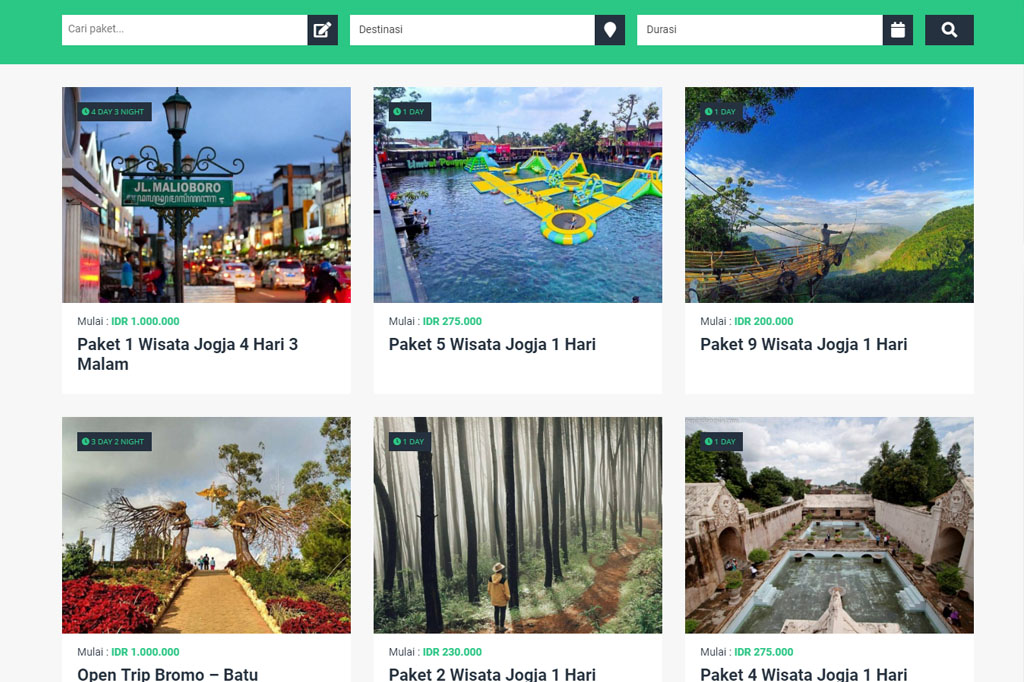View Paket 9 Wisata Jogja 1 Hari
The image size is (1024, 682).
tap(804, 344)
